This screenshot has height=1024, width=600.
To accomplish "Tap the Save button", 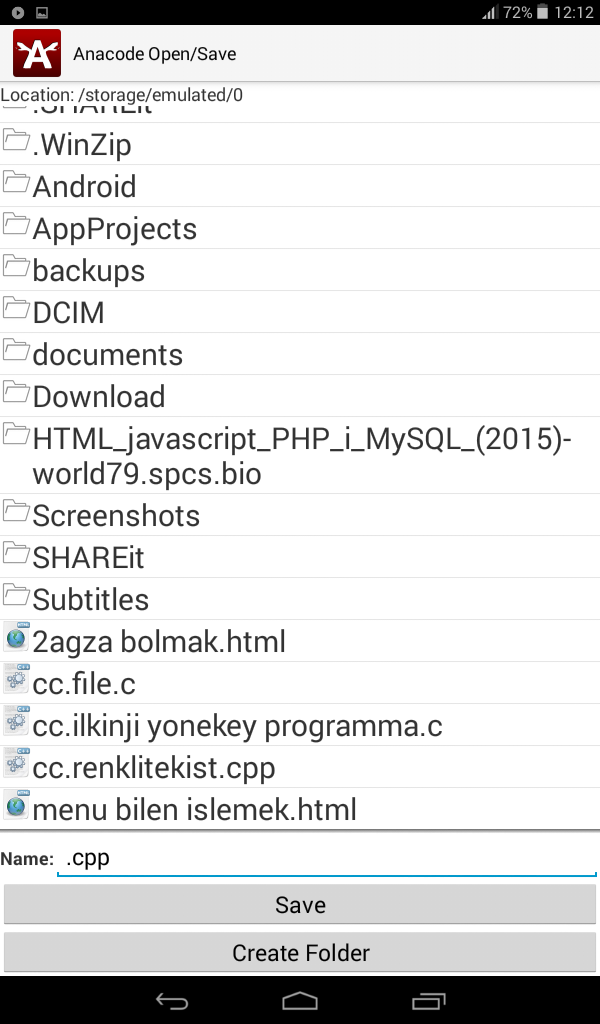I will click(300, 904).
